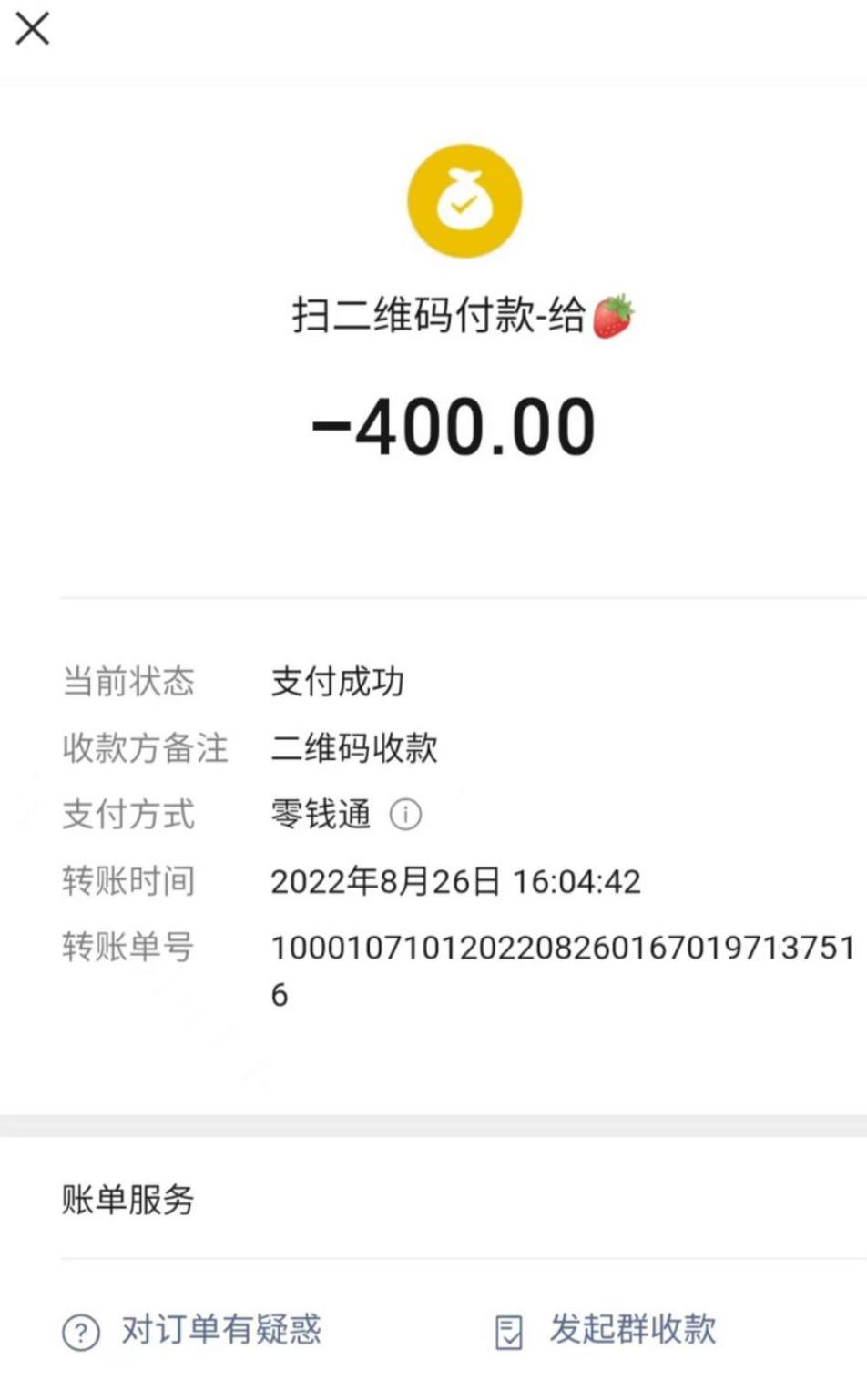This screenshot has height=1400, width=867.
Task: Close the payment detail page
Action: click(x=33, y=29)
